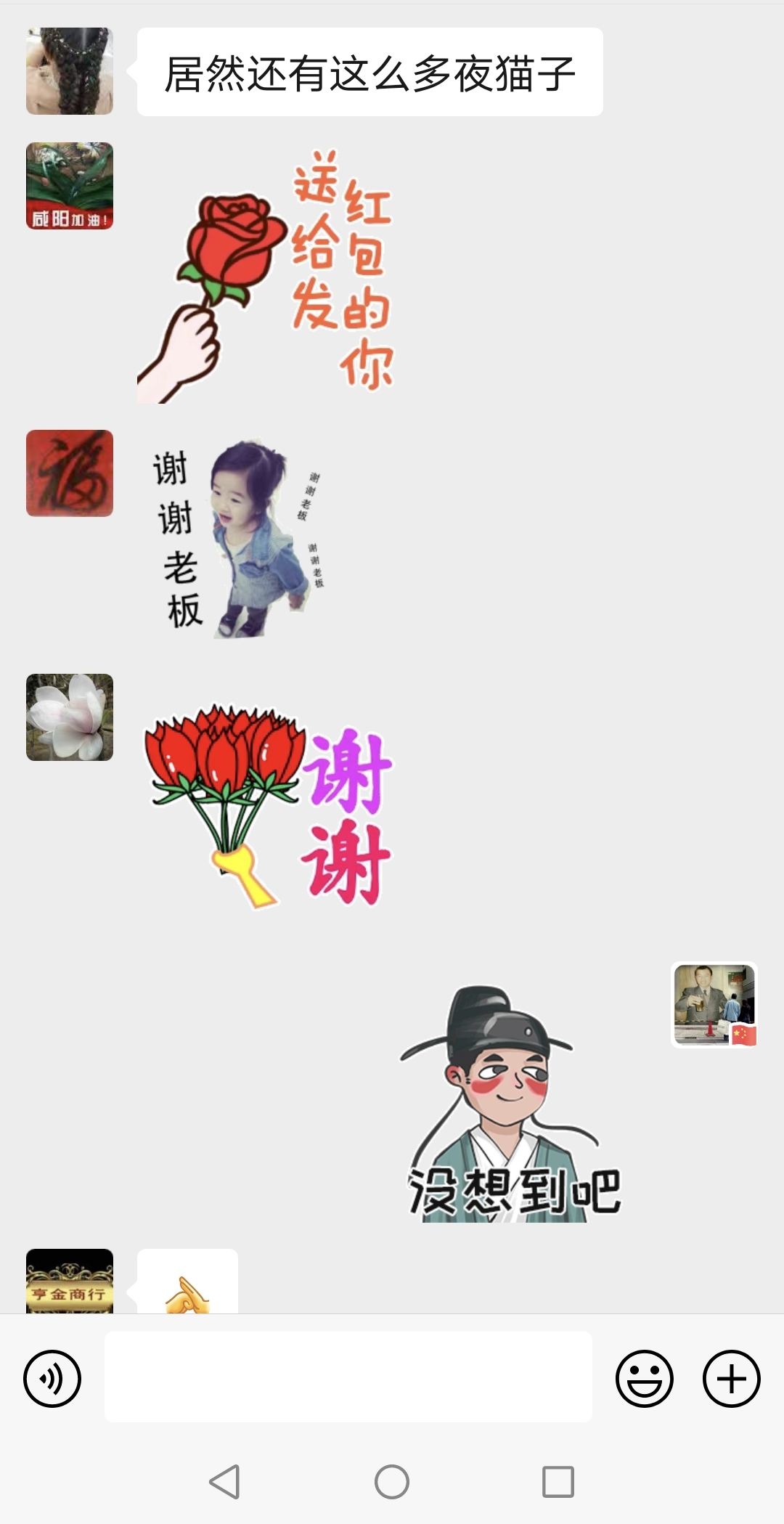View the red 福 avatar's profile

click(x=70, y=473)
